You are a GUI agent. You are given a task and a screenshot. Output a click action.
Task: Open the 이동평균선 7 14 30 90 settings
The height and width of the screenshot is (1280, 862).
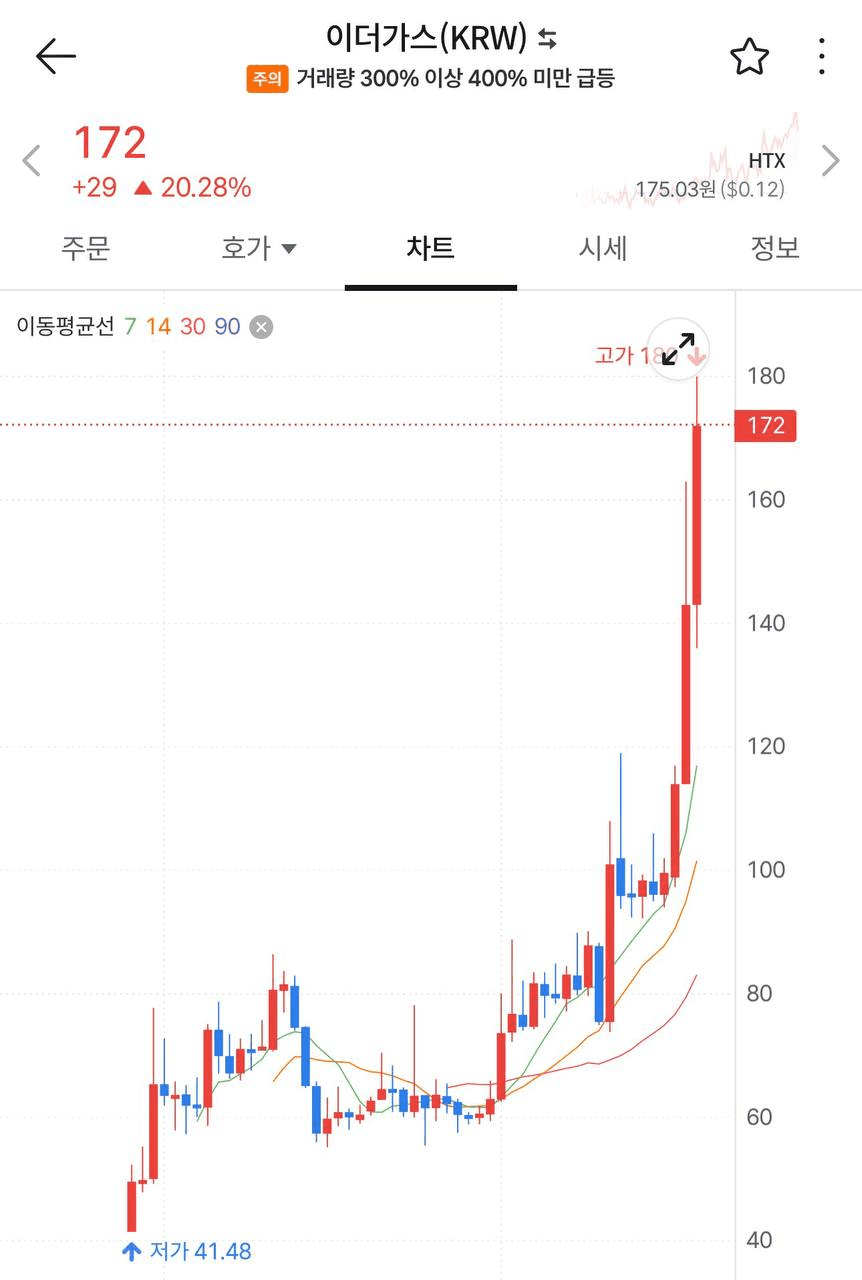[x=128, y=326]
